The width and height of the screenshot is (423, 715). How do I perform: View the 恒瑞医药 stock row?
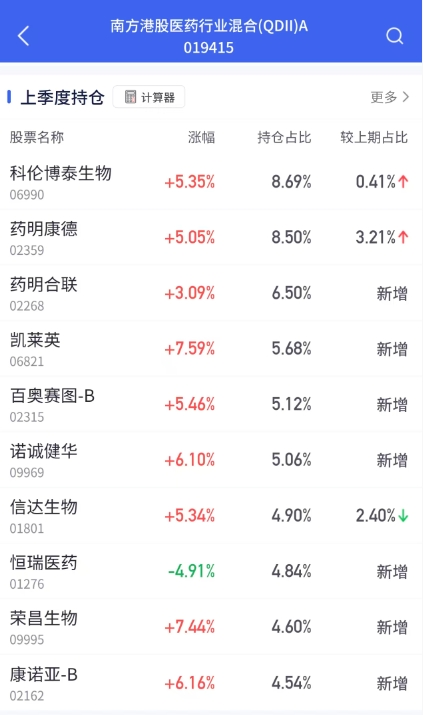click(x=212, y=571)
